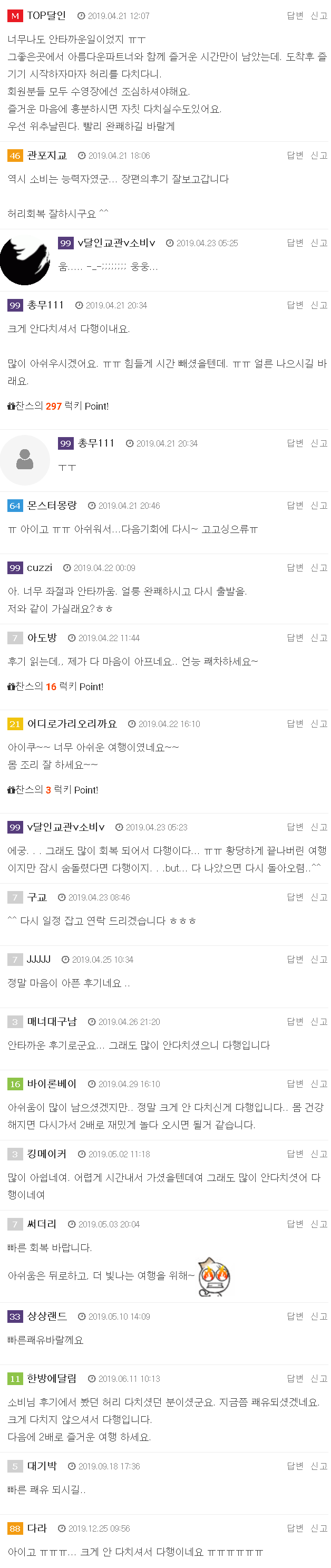Report 바이론베이's comment
Image resolution: width=331 pixels, height=1568 pixels.
click(319, 1083)
